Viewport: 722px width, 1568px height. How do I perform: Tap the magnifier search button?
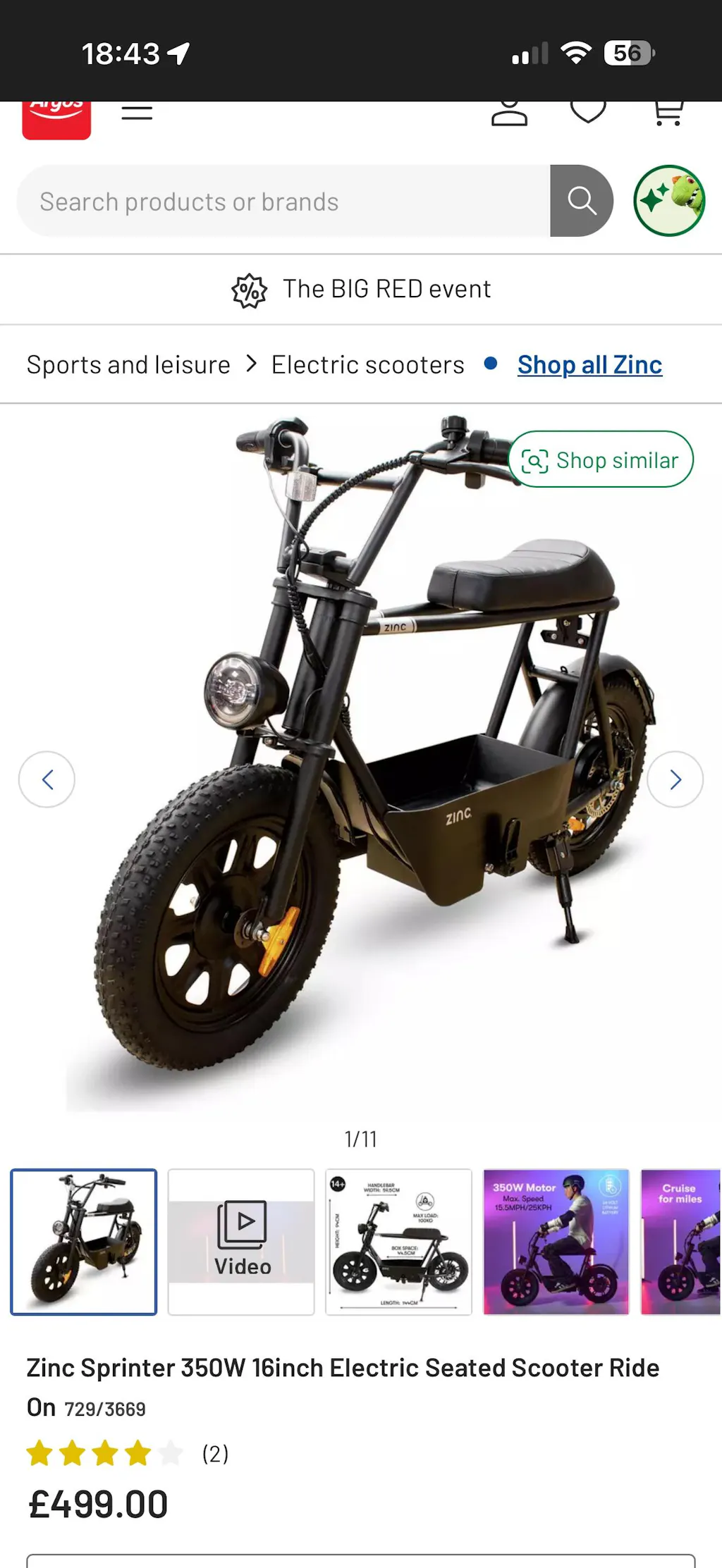[x=582, y=202]
